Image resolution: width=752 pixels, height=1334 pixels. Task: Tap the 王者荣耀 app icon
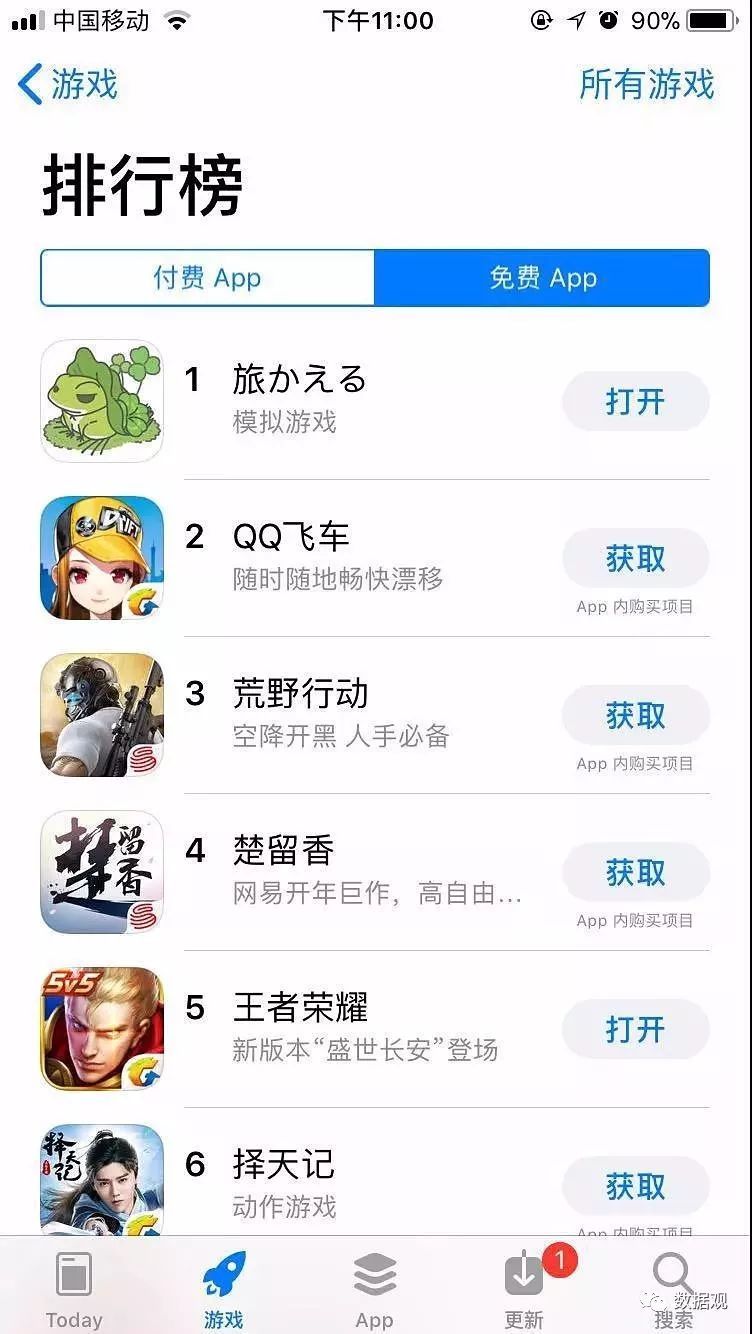100,1028
